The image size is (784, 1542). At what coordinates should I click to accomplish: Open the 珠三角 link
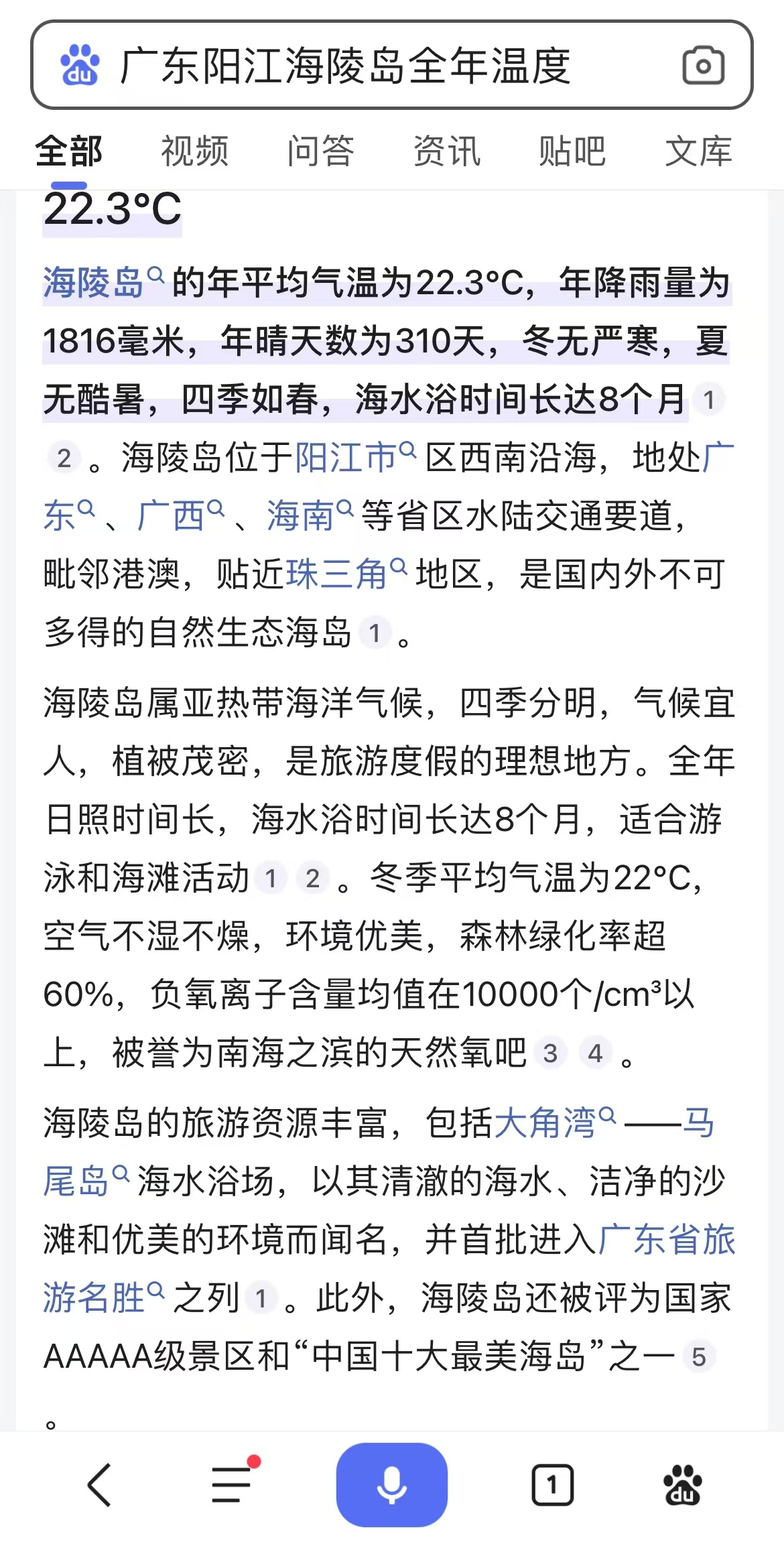(x=338, y=574)
